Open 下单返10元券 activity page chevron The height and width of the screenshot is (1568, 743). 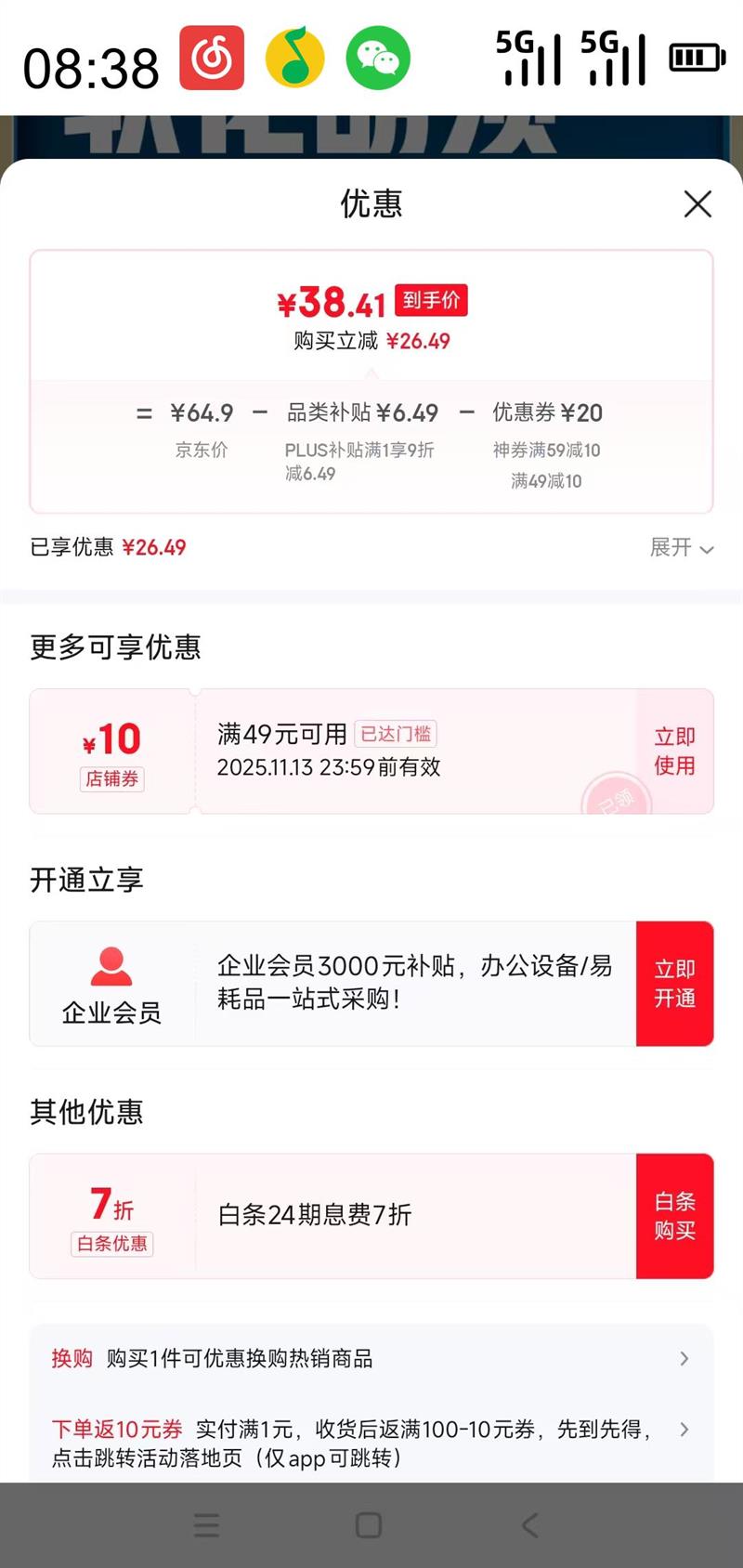[x=684, y=1430]
